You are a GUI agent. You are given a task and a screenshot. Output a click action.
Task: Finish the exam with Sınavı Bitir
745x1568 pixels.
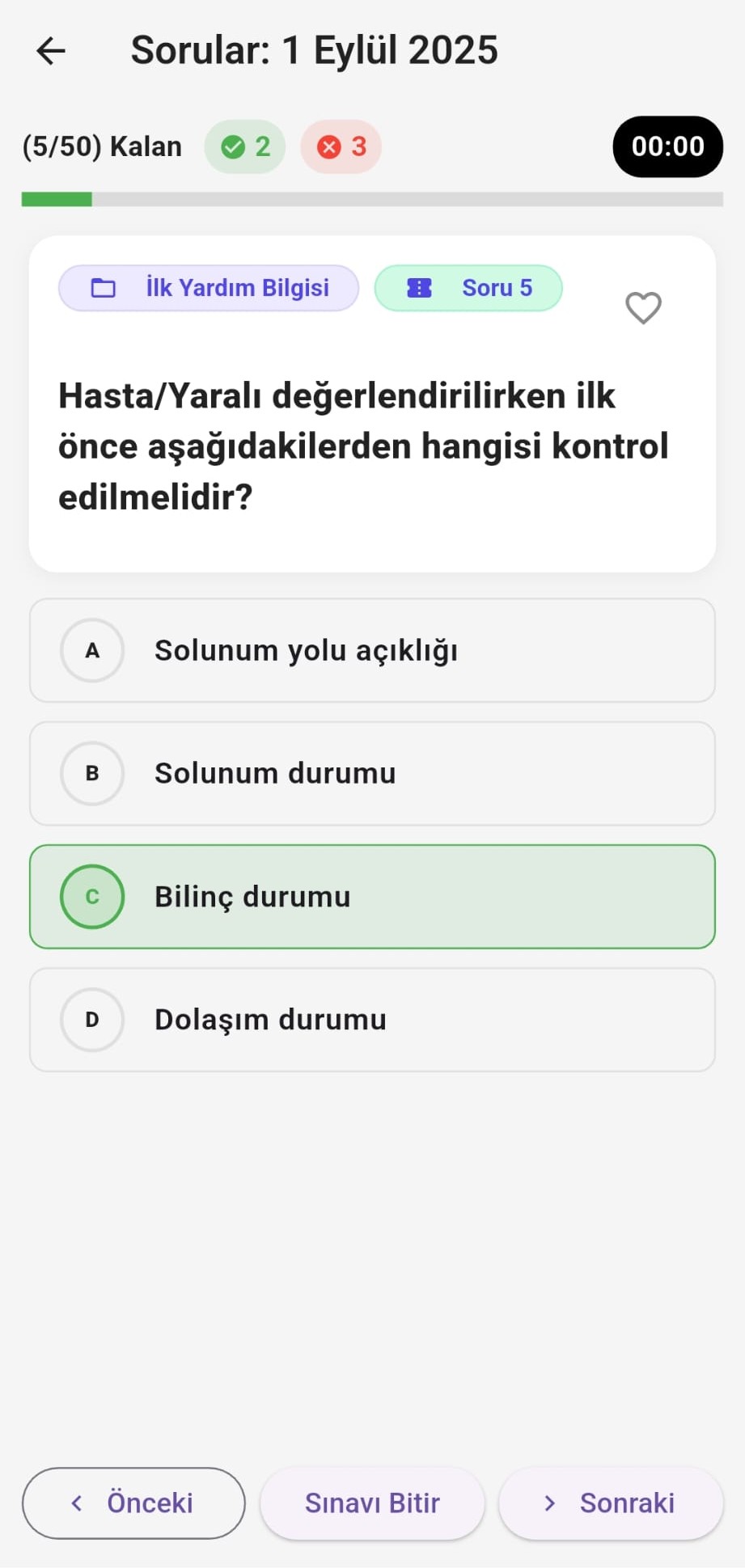(x=372, y=1503)
